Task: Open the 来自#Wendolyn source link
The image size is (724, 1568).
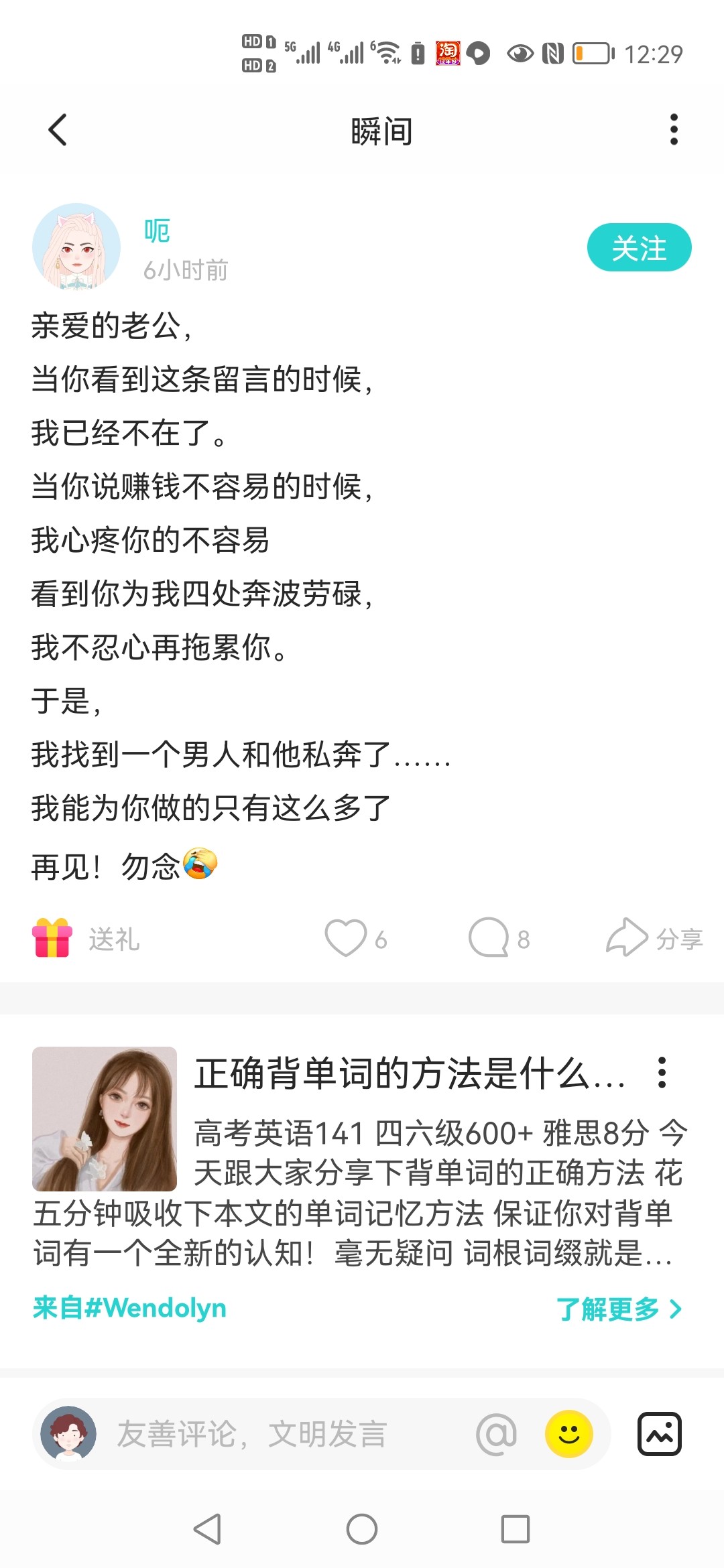Action: click(x=130, y=1307)
